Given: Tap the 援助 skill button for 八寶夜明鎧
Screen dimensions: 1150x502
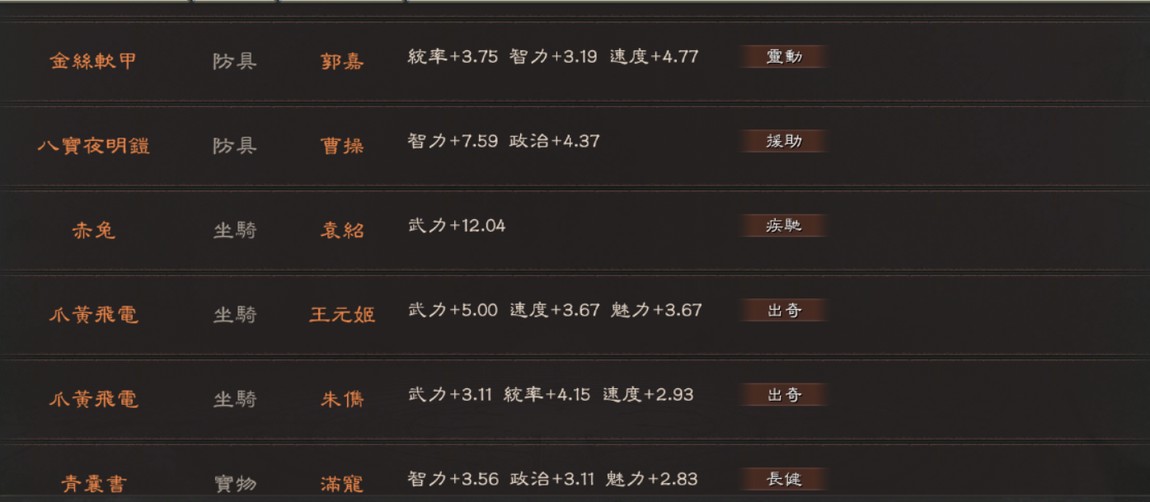Looking at the screenshot, I should [784, 141].
